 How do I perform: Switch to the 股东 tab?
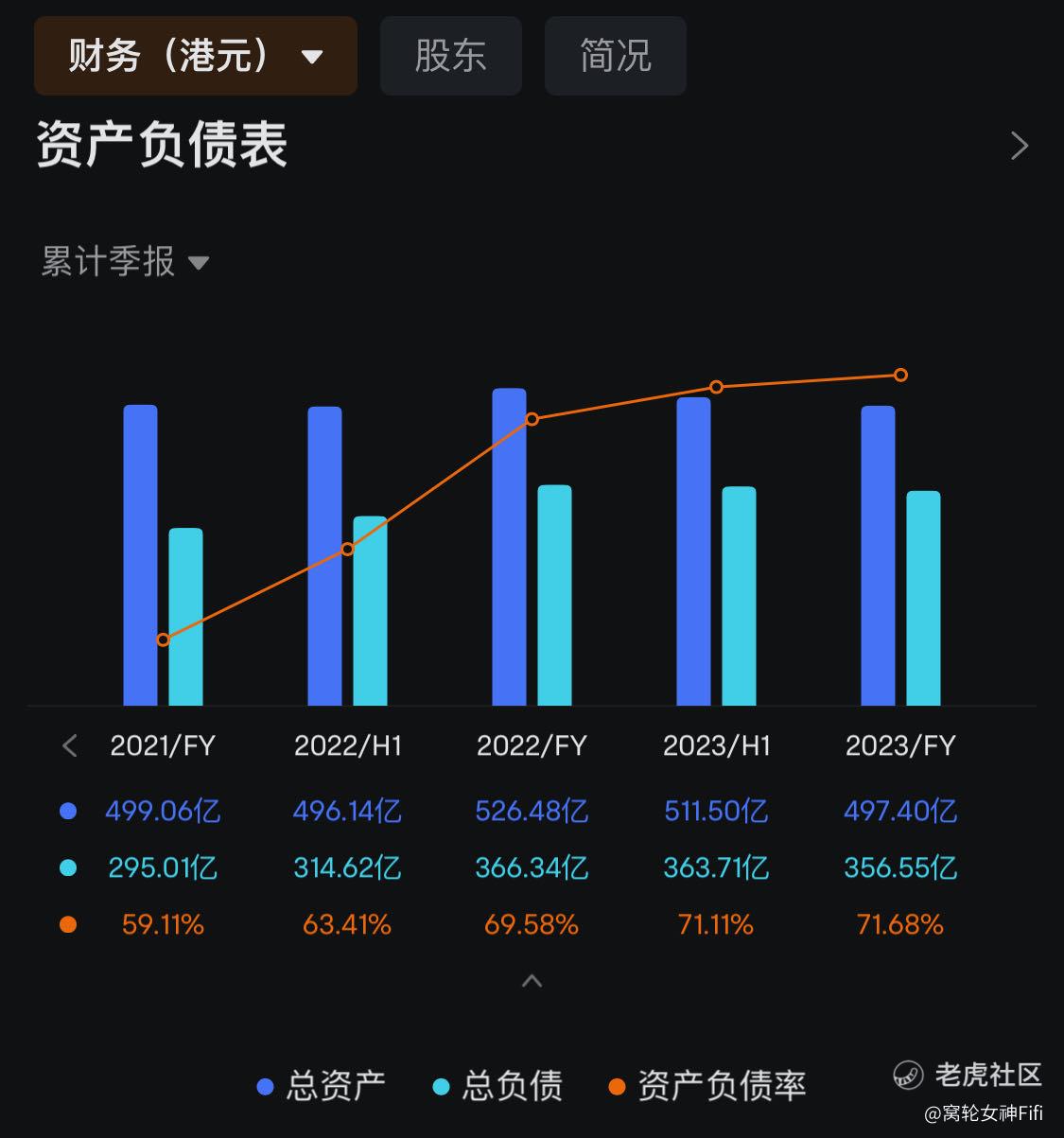point(450,56)
